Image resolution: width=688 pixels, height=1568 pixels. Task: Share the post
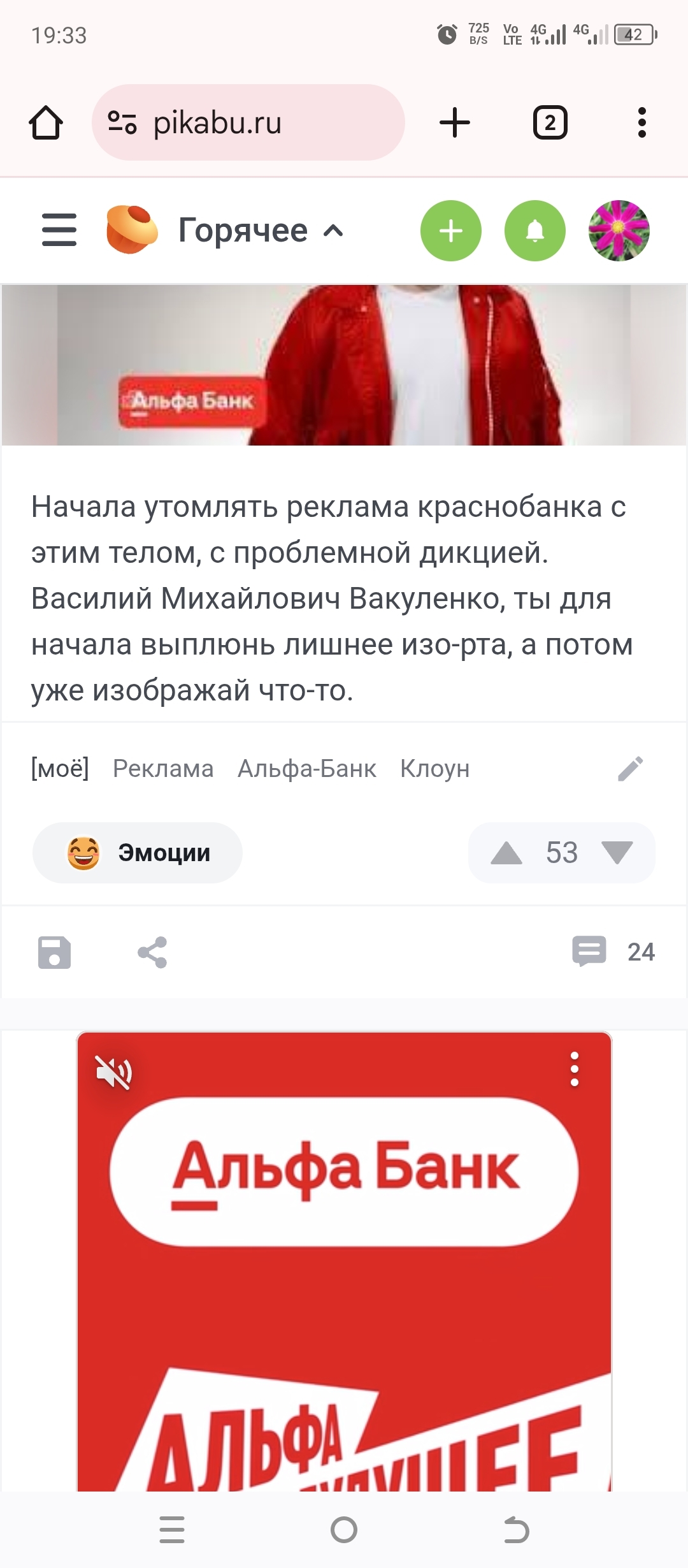pyautogui.click(x=152, y=952)
